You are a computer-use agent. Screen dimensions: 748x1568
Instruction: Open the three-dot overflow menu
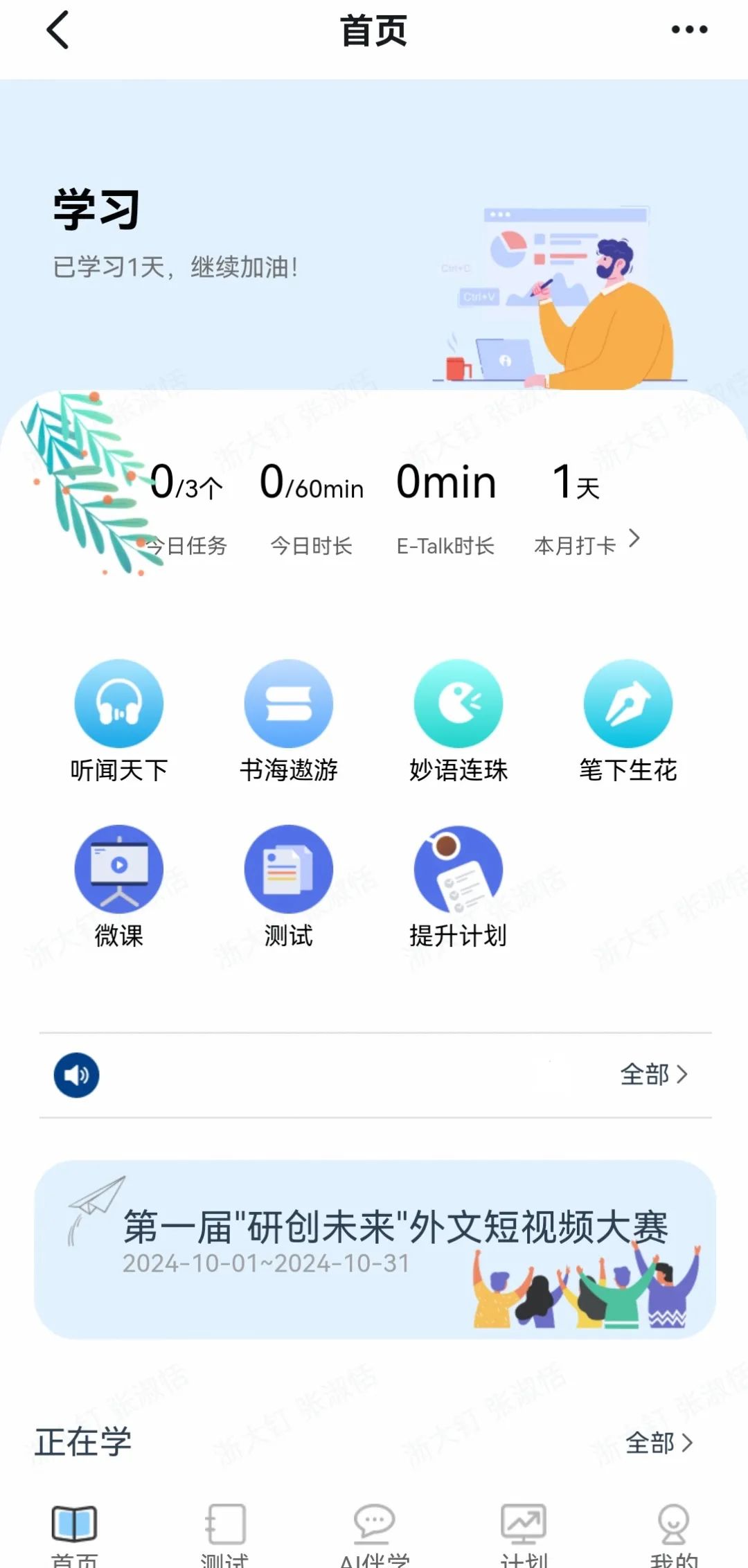click(x=689, y=30)
